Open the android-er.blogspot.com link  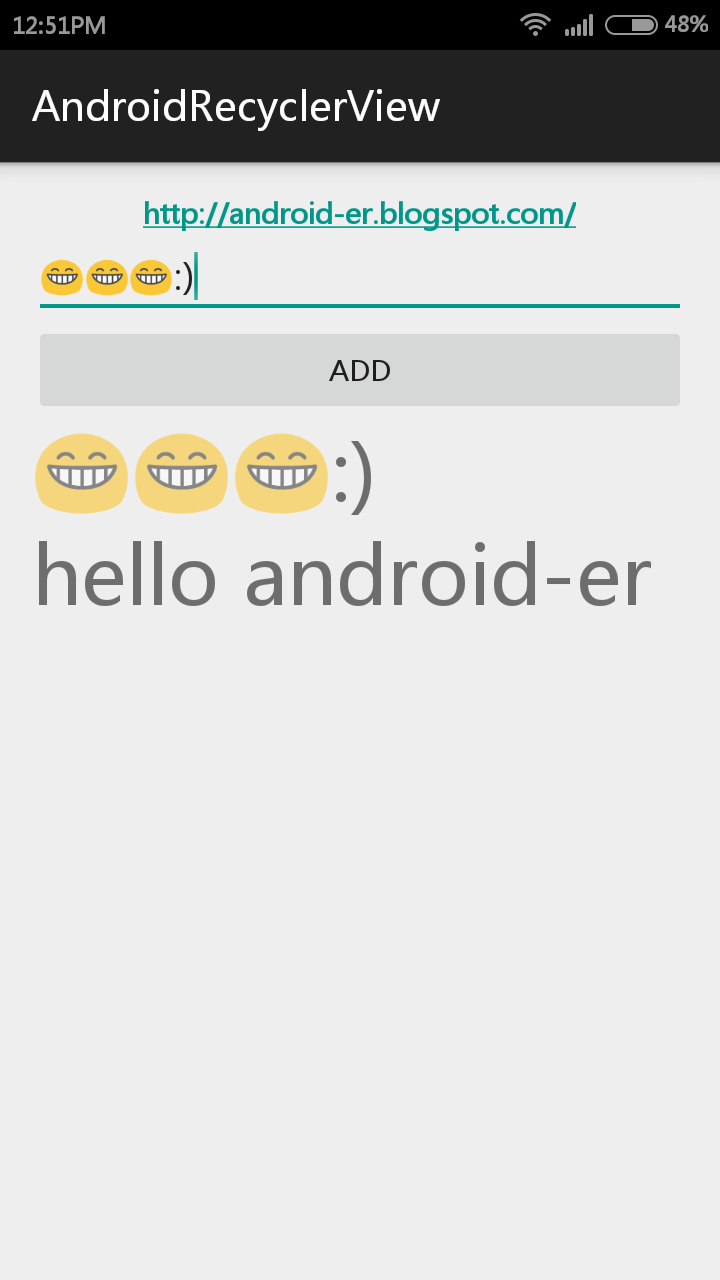pyautogui.click(x=360, y=213)
